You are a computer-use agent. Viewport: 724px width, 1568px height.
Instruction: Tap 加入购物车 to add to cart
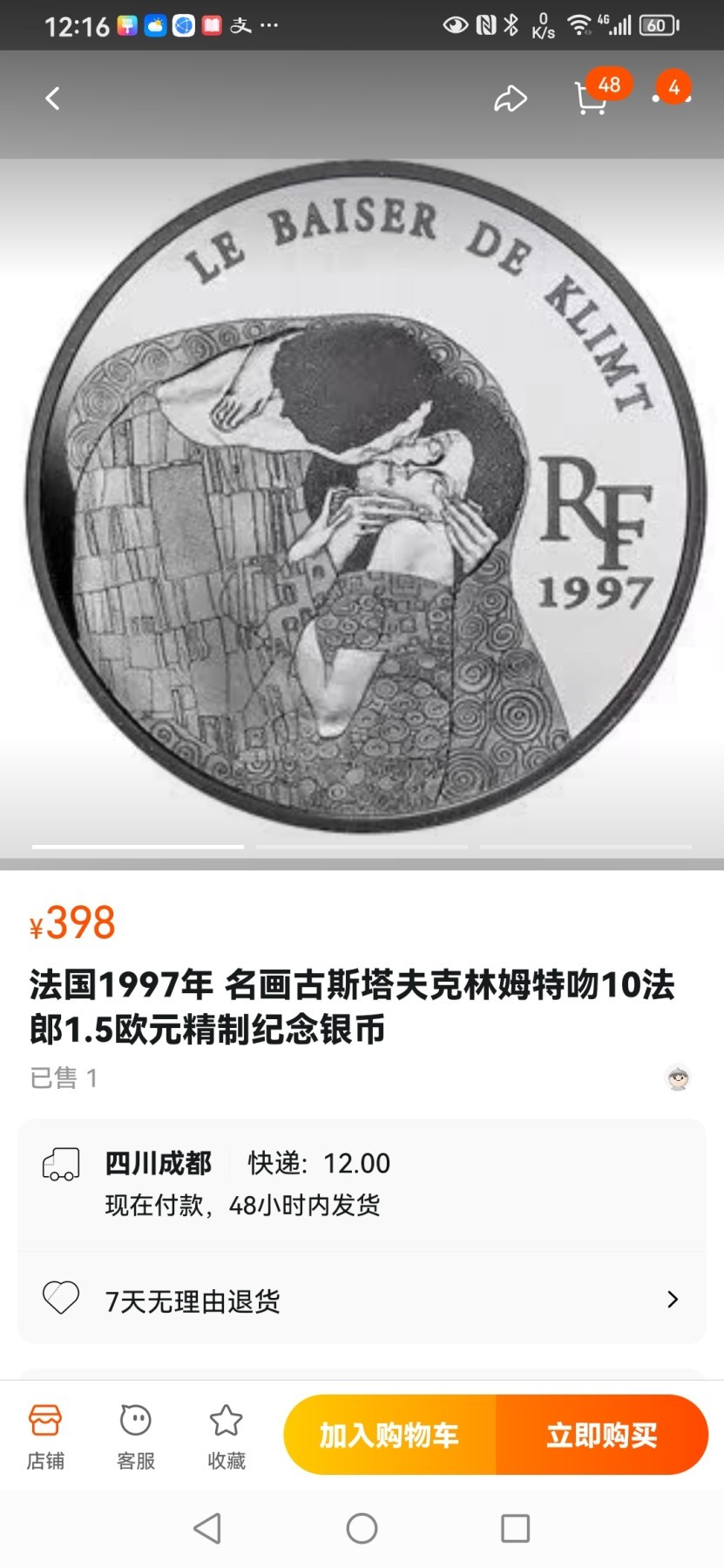click(x=389, y=1435)
